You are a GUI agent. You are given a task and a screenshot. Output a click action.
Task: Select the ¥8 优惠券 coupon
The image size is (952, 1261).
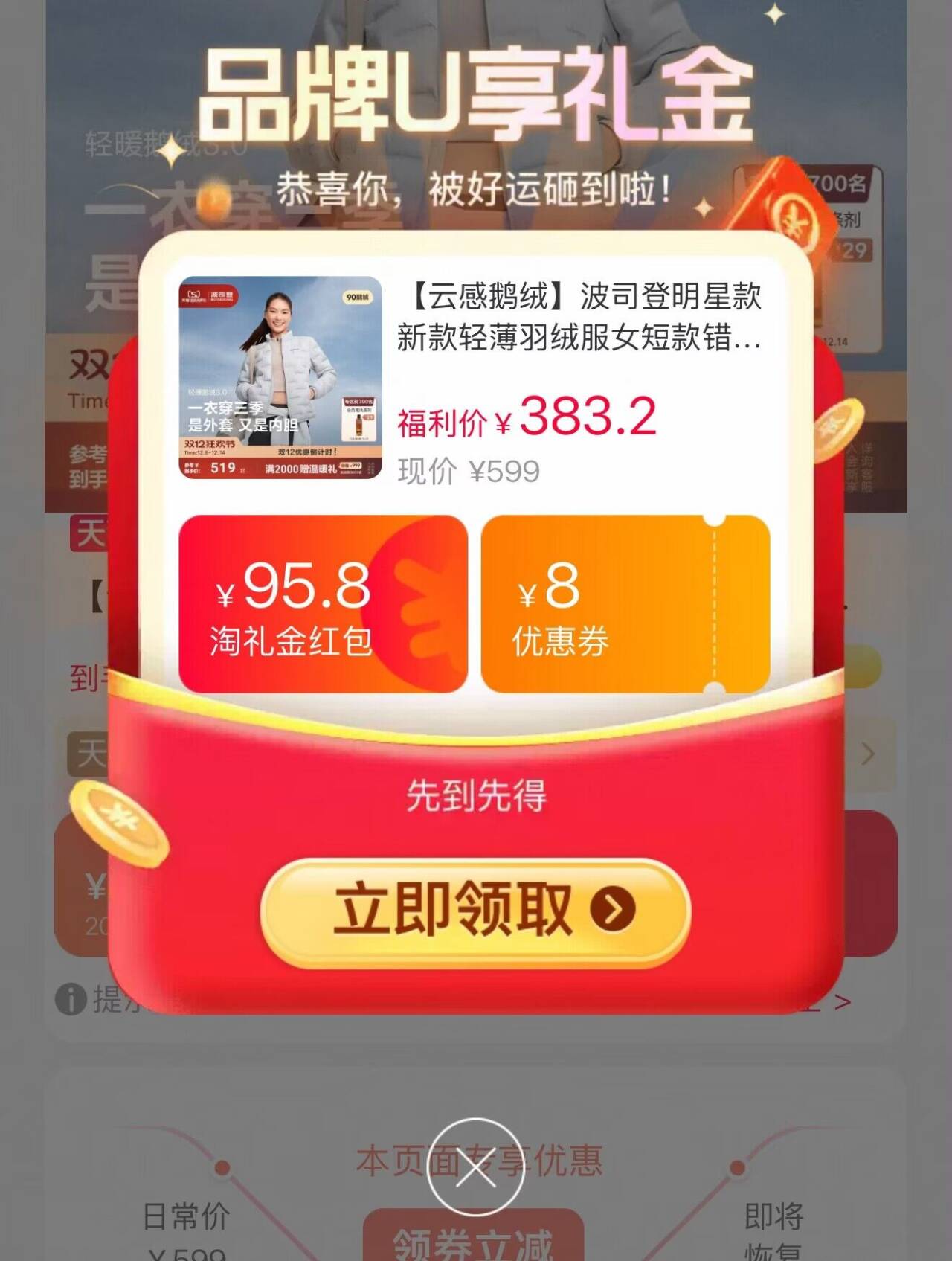point(625,604)
